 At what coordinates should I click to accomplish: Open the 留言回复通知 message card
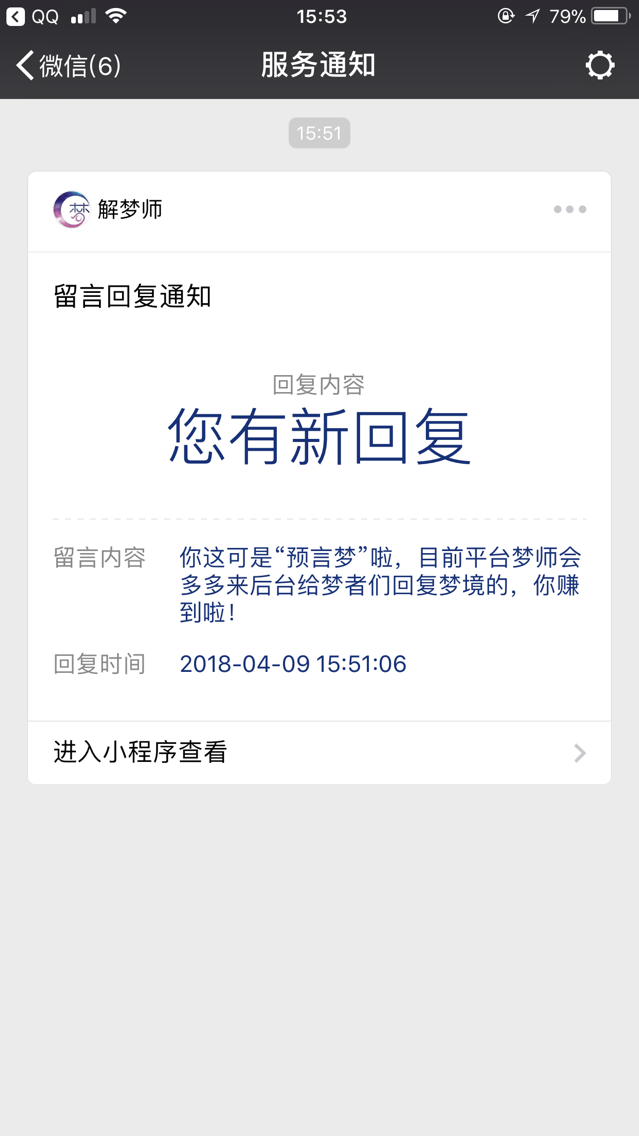(x=320, y=486)
